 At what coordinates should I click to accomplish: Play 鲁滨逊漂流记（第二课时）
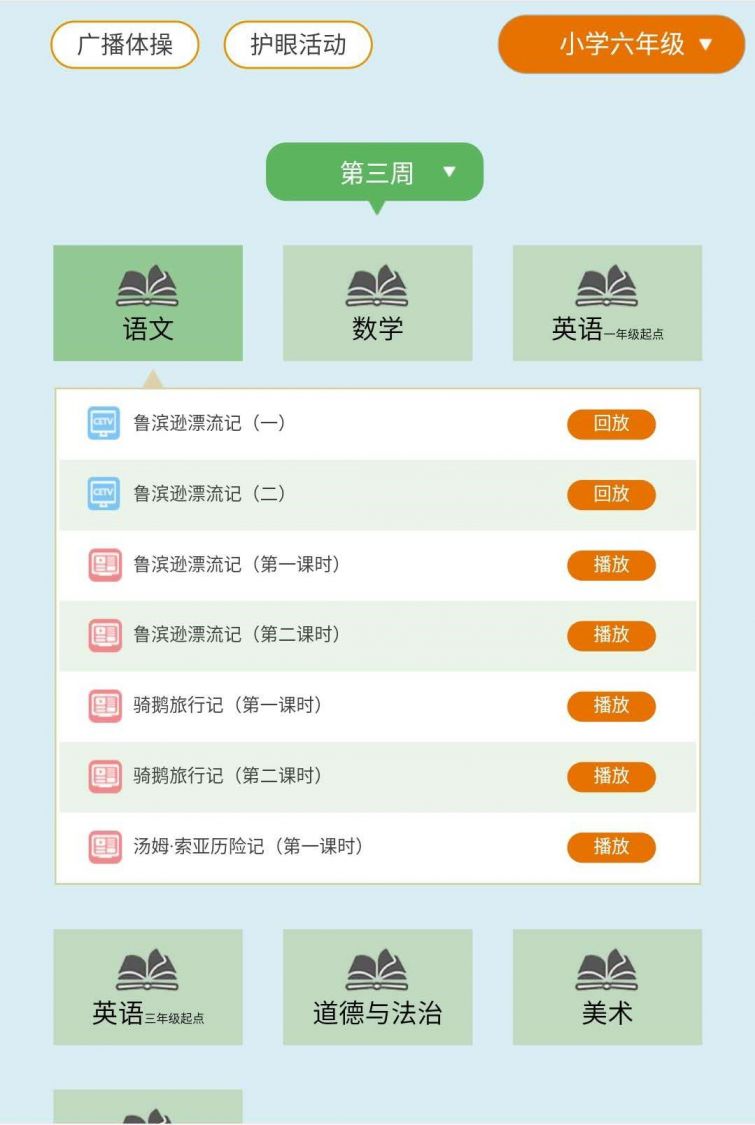point(611,635)
